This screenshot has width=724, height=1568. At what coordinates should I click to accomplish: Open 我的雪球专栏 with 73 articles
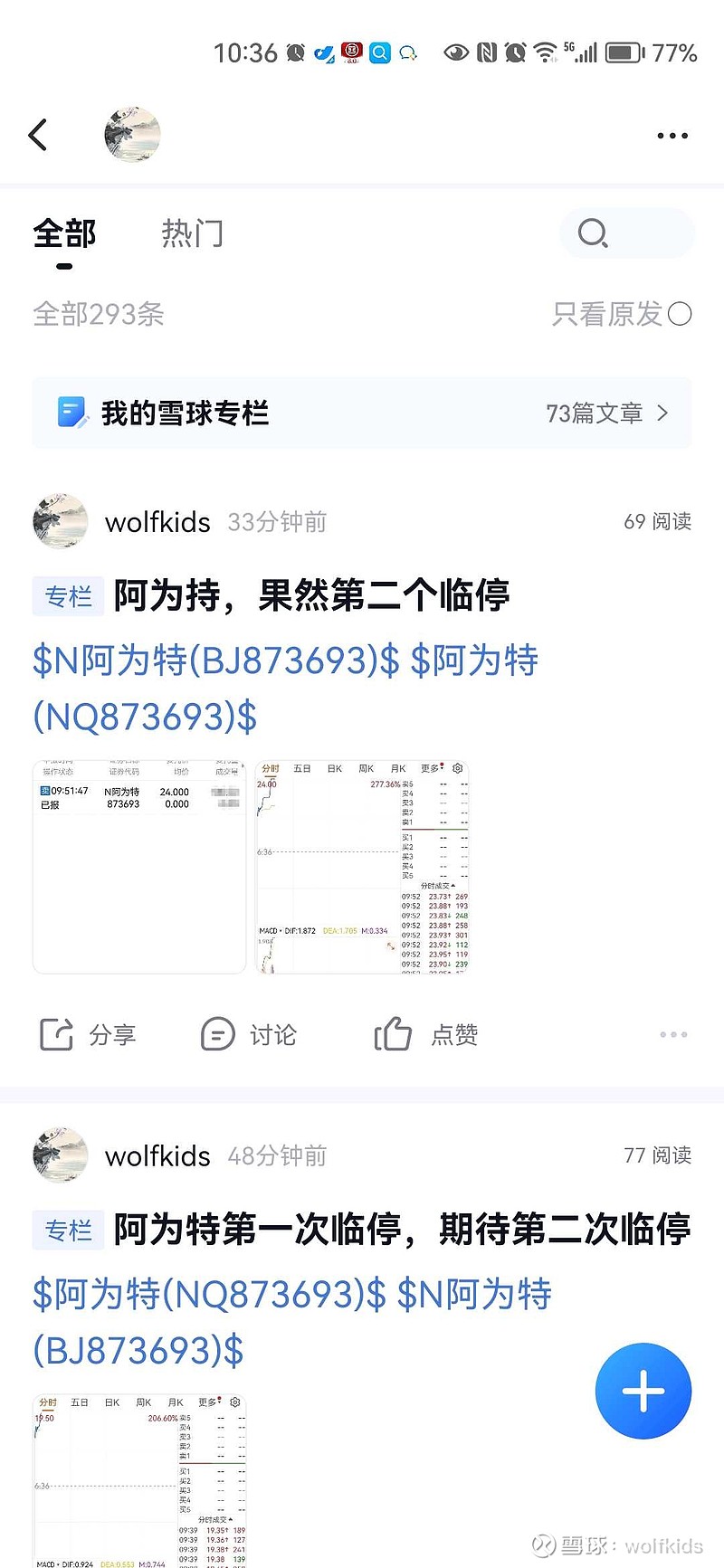(362, 413)
